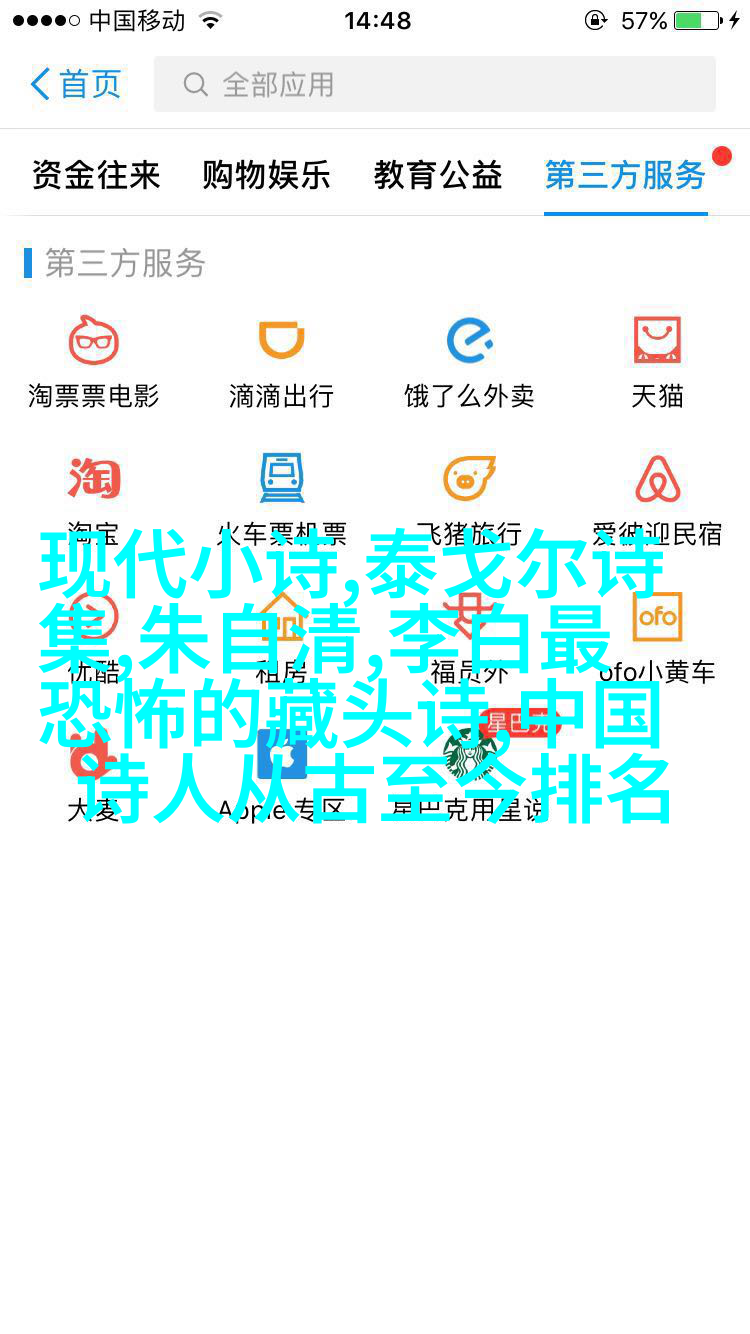
Task: Switch to the 资金往来 tab
Action: (95, 175)
